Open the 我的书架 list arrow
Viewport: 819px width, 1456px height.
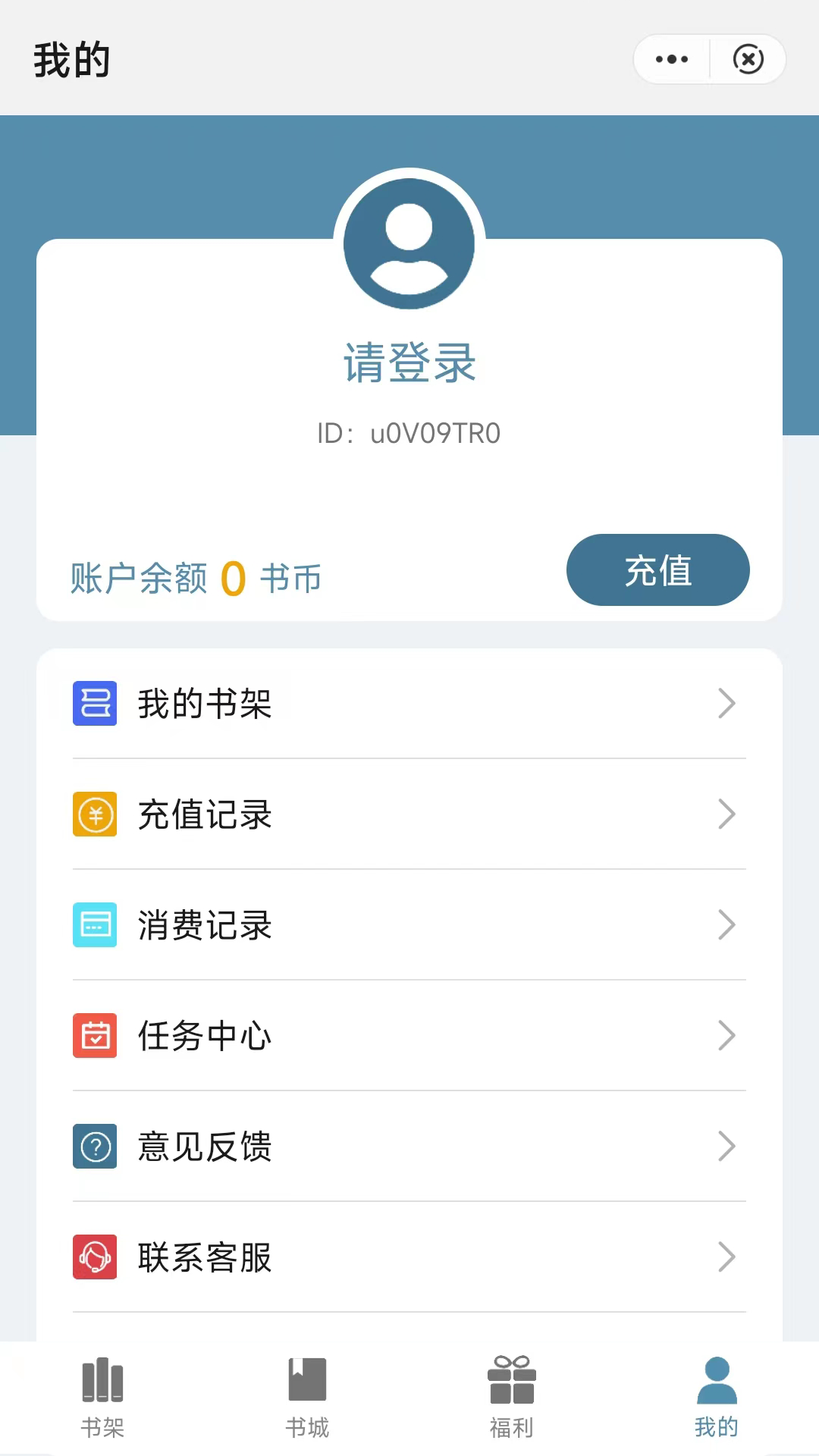(726, 703)
